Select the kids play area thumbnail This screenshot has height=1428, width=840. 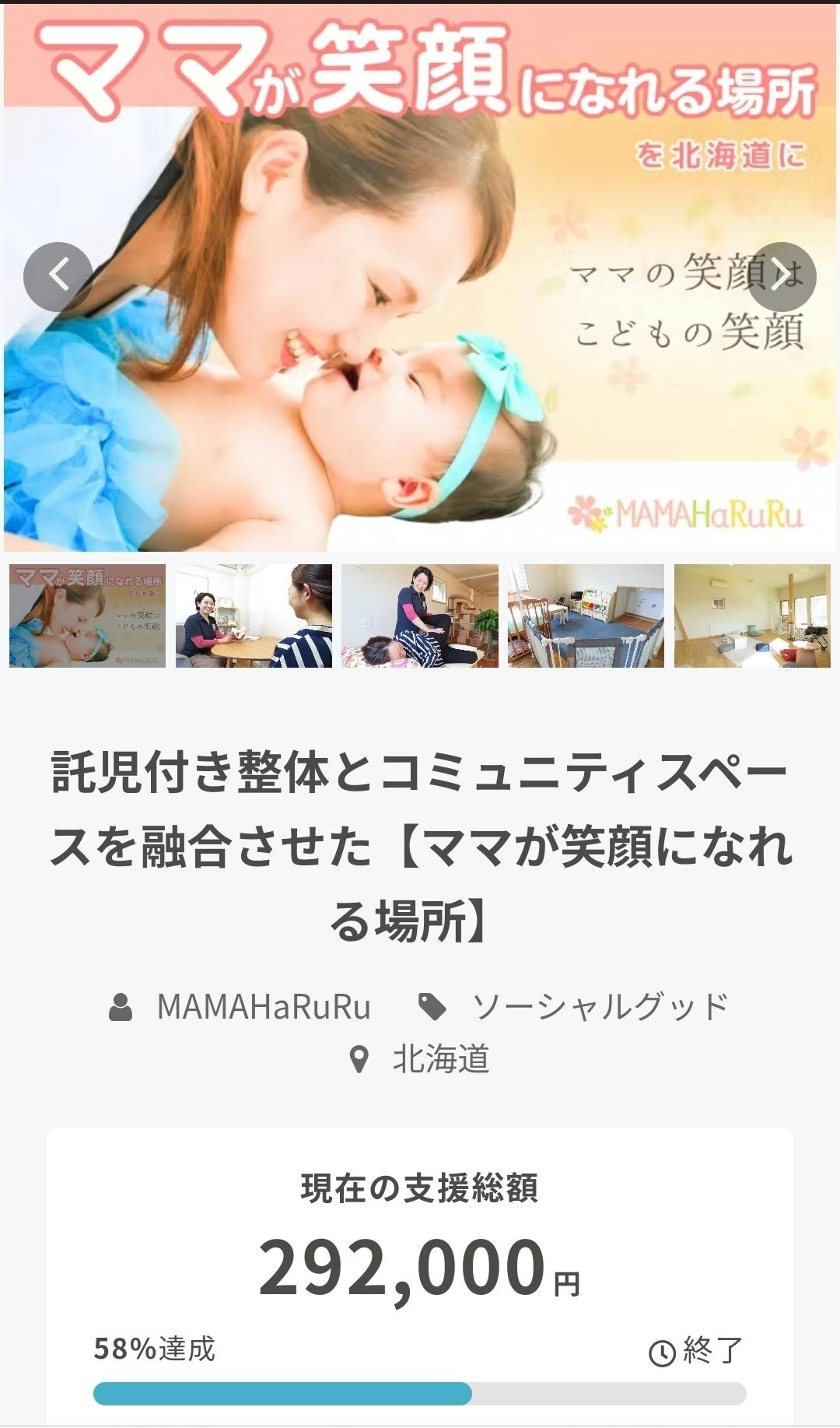point(586,616)
